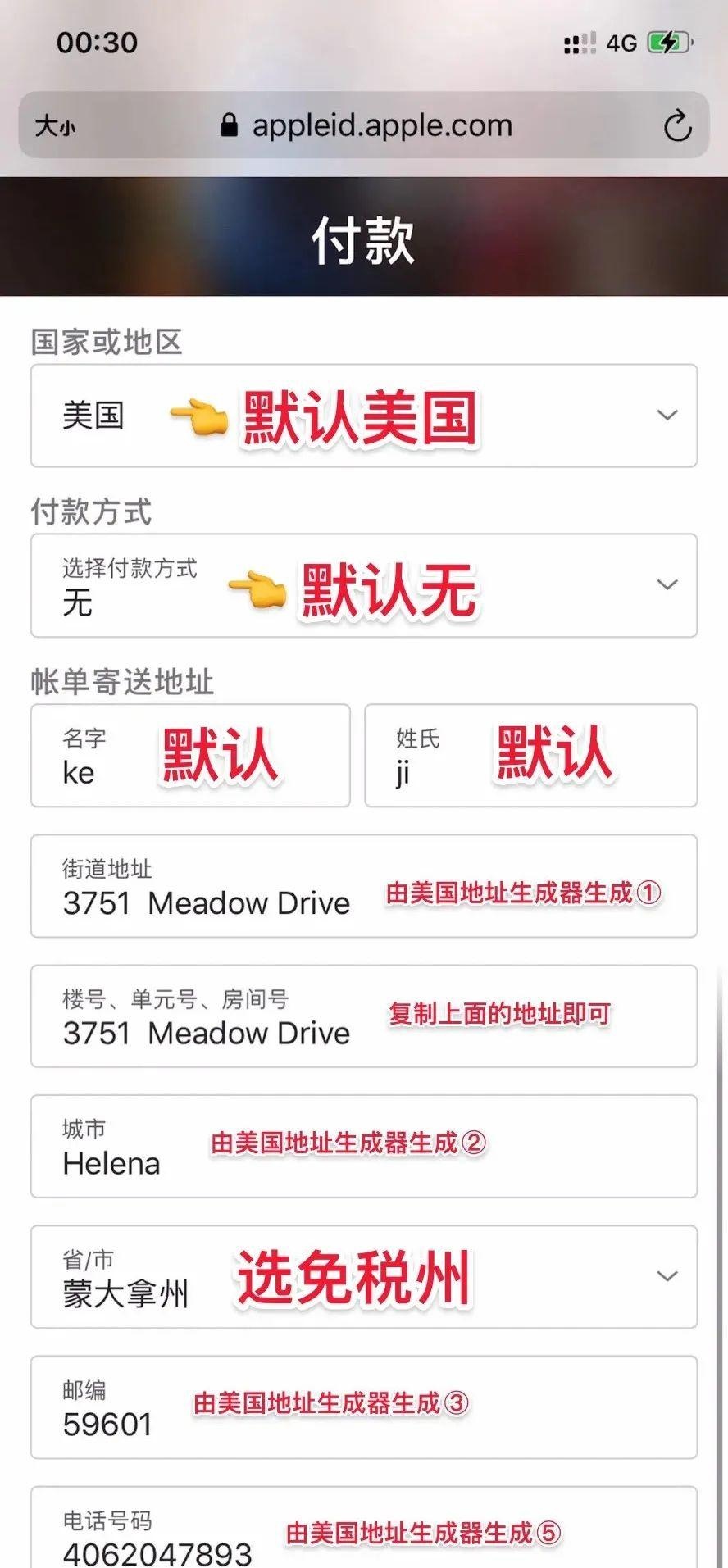Tap the reload icon in the address bar

tap(676, 125)
